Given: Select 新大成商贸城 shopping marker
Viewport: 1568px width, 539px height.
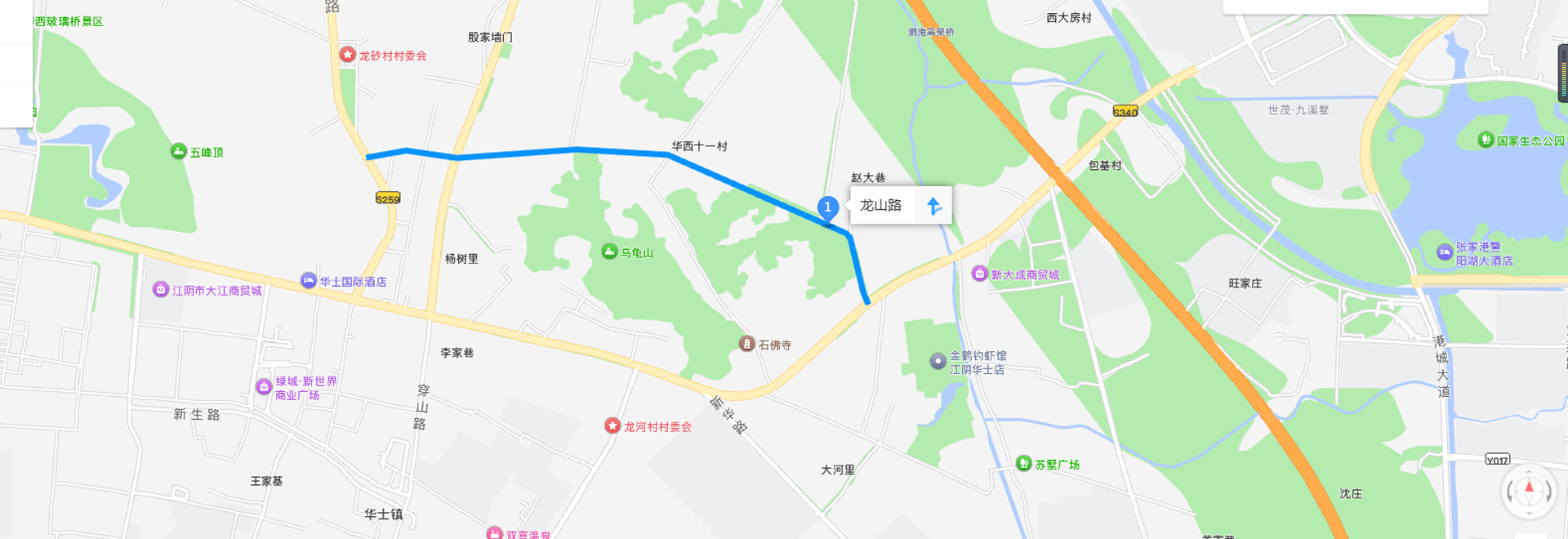Looking at the screenshot, I should (x=980, y=274).
